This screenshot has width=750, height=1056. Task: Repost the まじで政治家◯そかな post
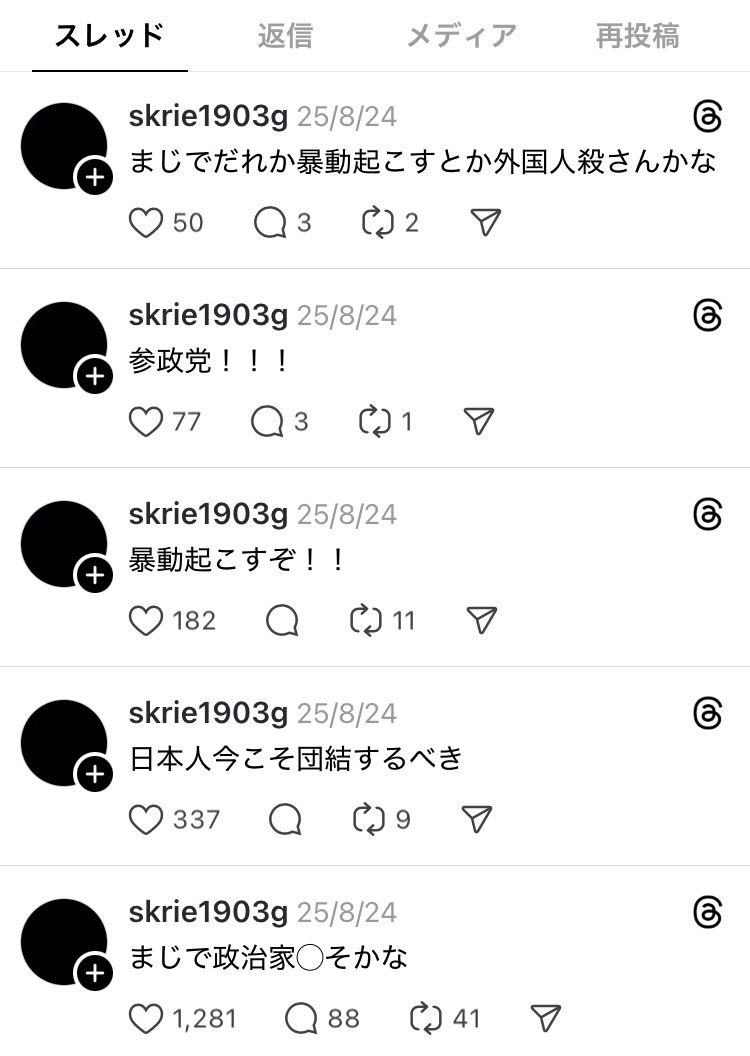coord(426,1019)
